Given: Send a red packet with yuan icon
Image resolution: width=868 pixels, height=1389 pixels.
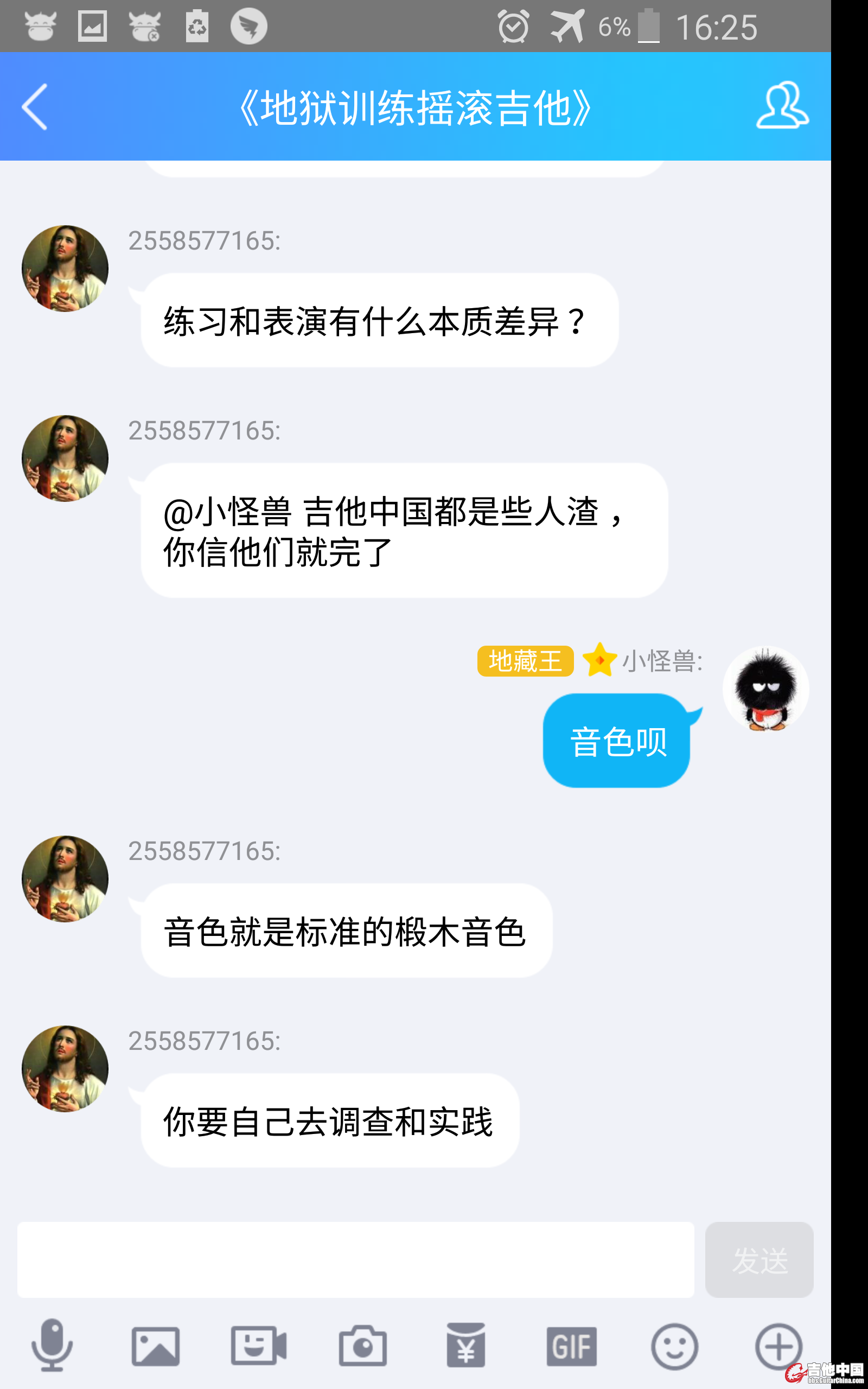Looking at the screenshot, I should pos(465,1345).
